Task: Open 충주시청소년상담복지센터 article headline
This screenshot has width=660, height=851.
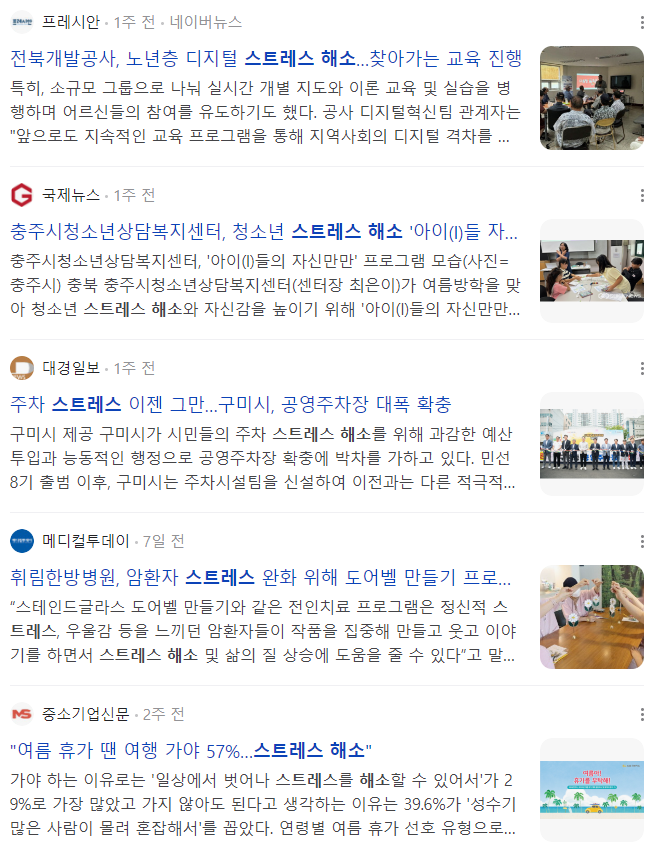Action: coord(265,231)
